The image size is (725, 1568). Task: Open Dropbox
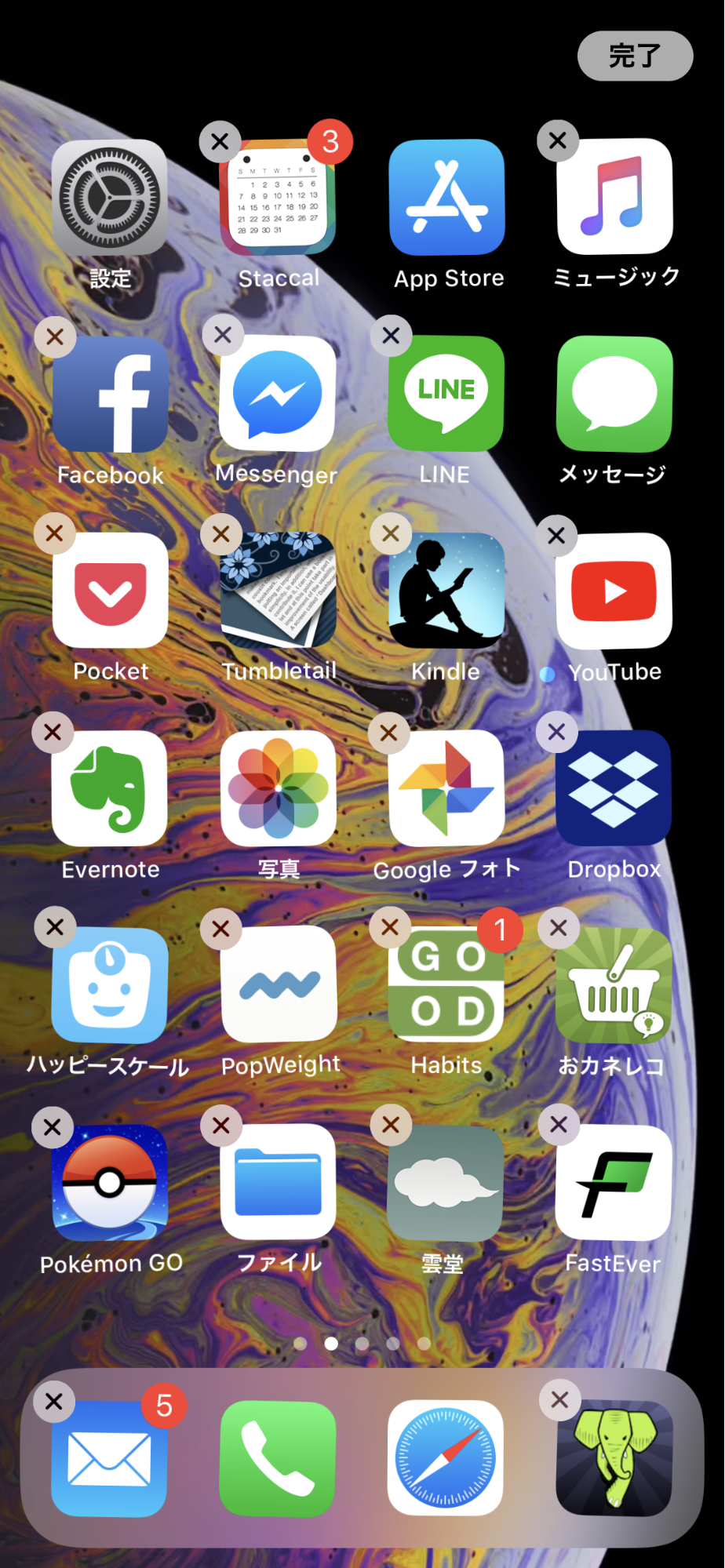tap(614, 789)
